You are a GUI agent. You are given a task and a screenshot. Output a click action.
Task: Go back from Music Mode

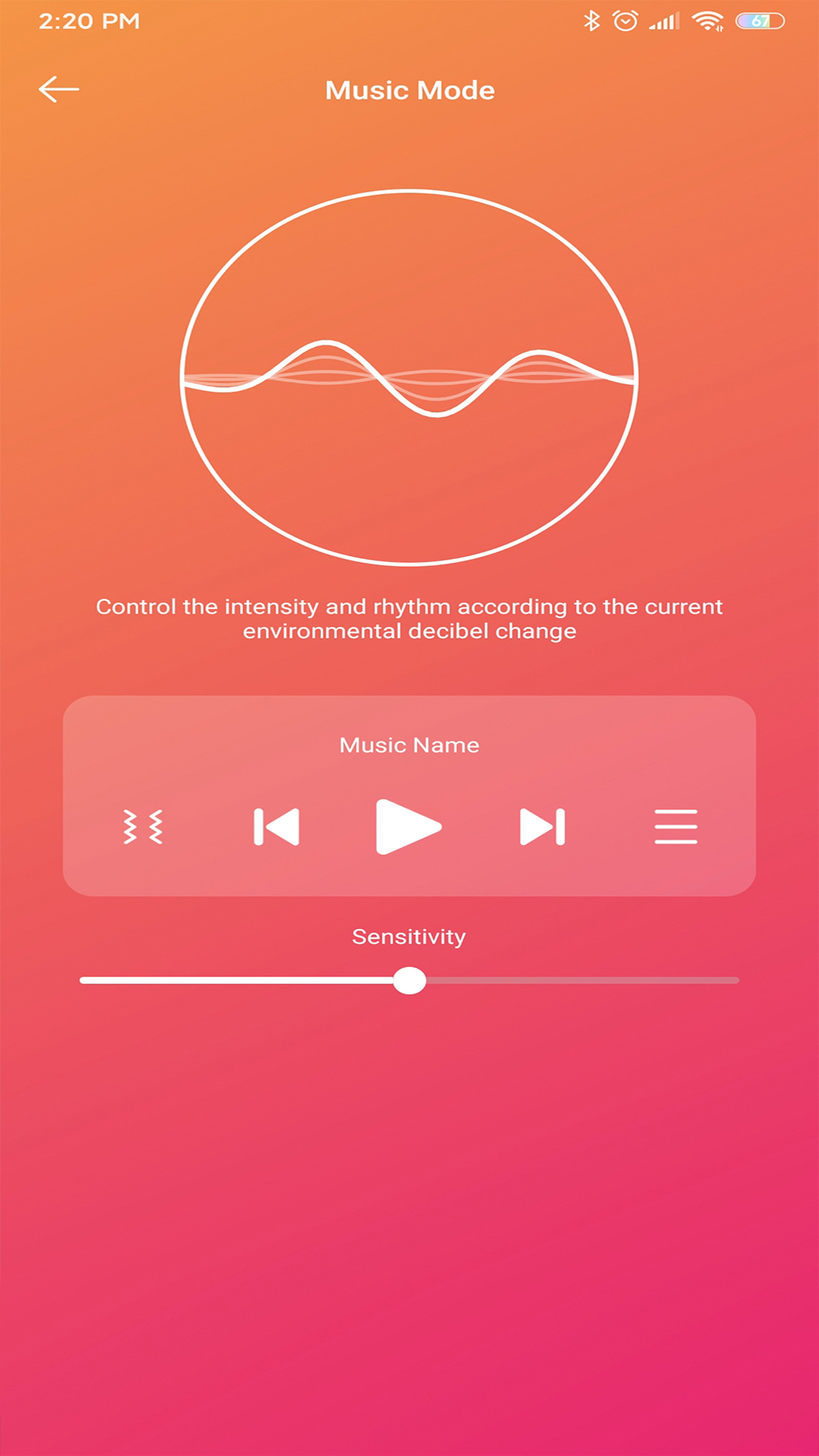(x=58, y=89)
